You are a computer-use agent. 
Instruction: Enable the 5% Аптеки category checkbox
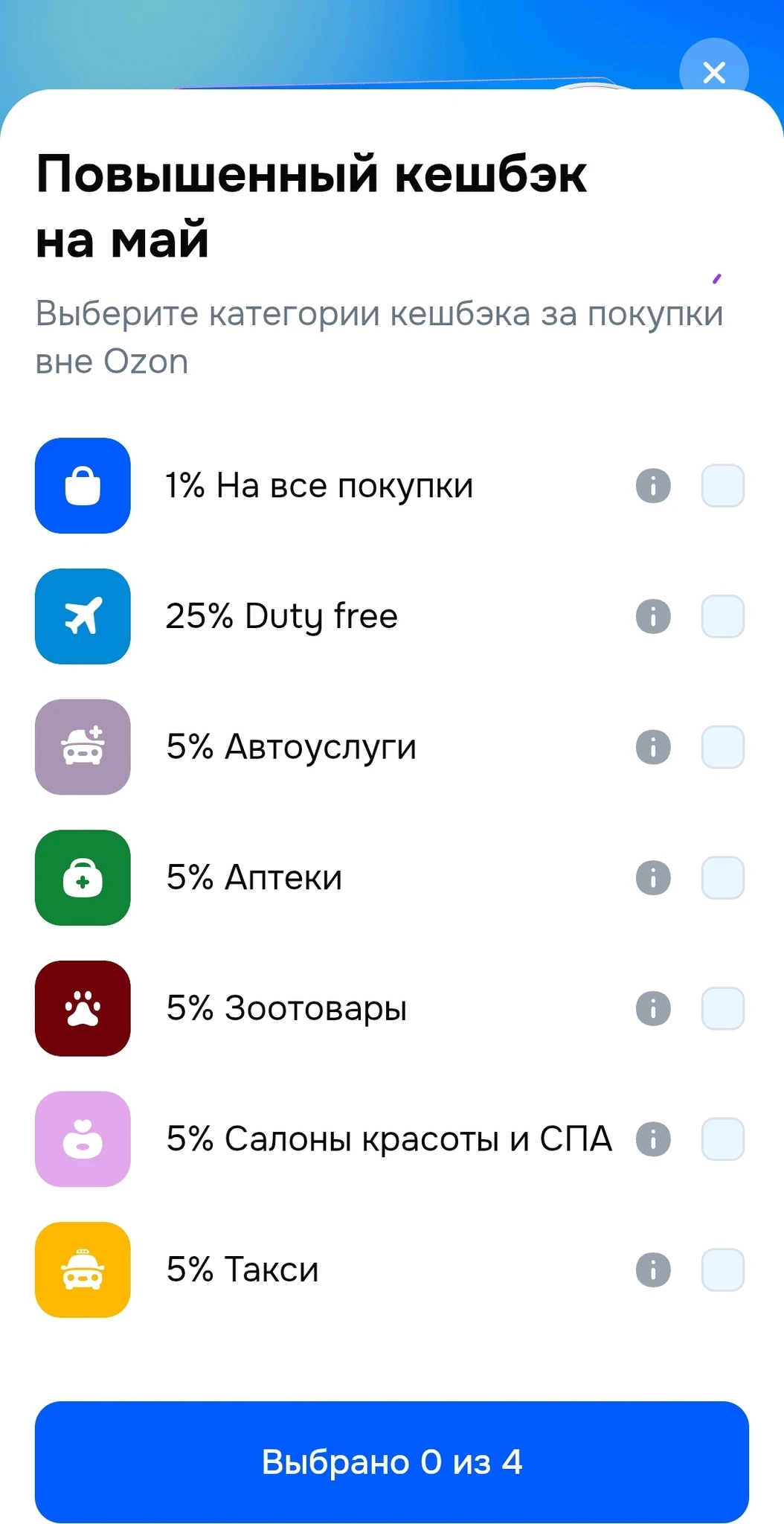pyautogui.click(x=722, y=877)
